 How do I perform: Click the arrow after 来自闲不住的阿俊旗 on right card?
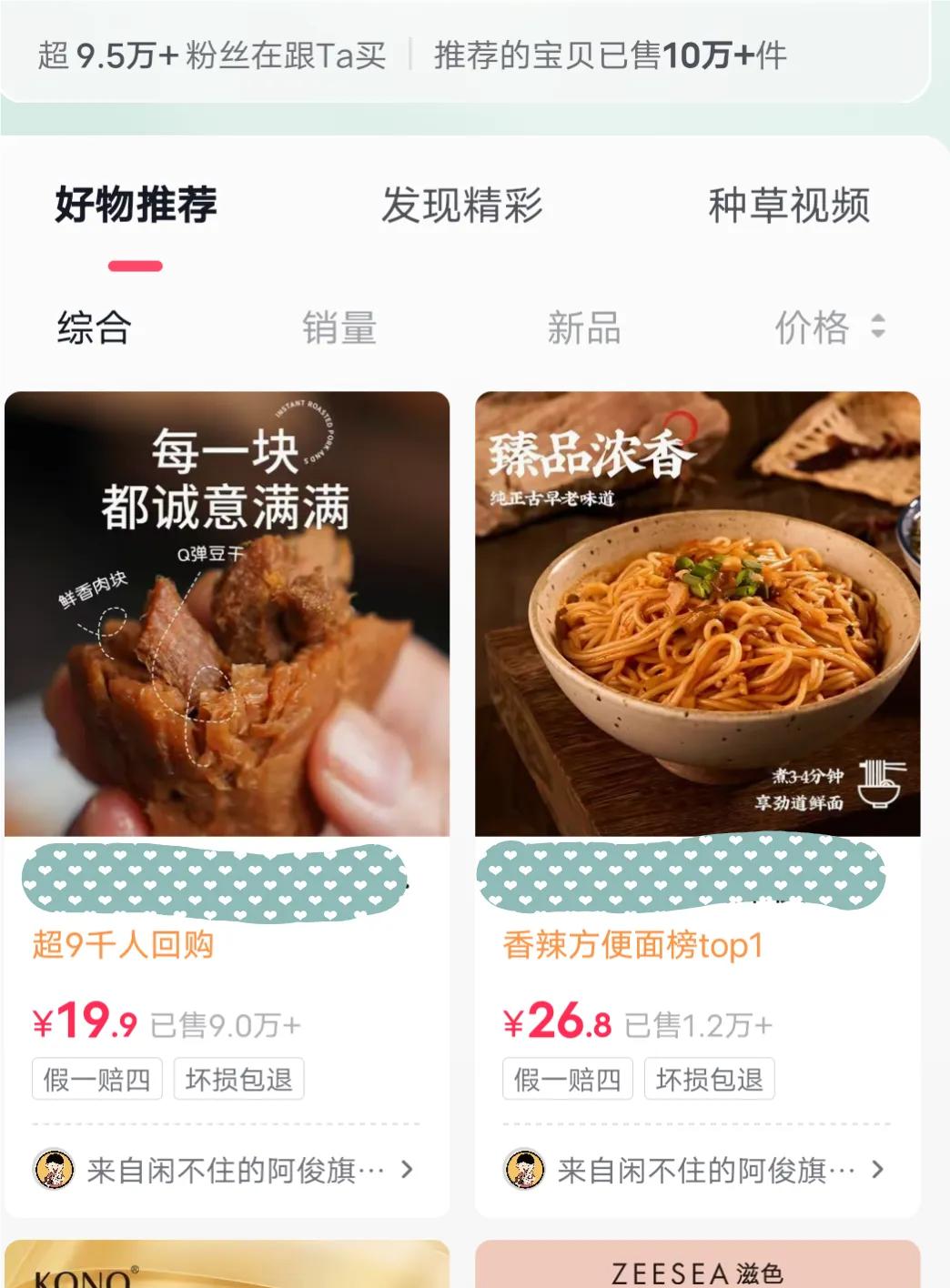click(876, 1167)
